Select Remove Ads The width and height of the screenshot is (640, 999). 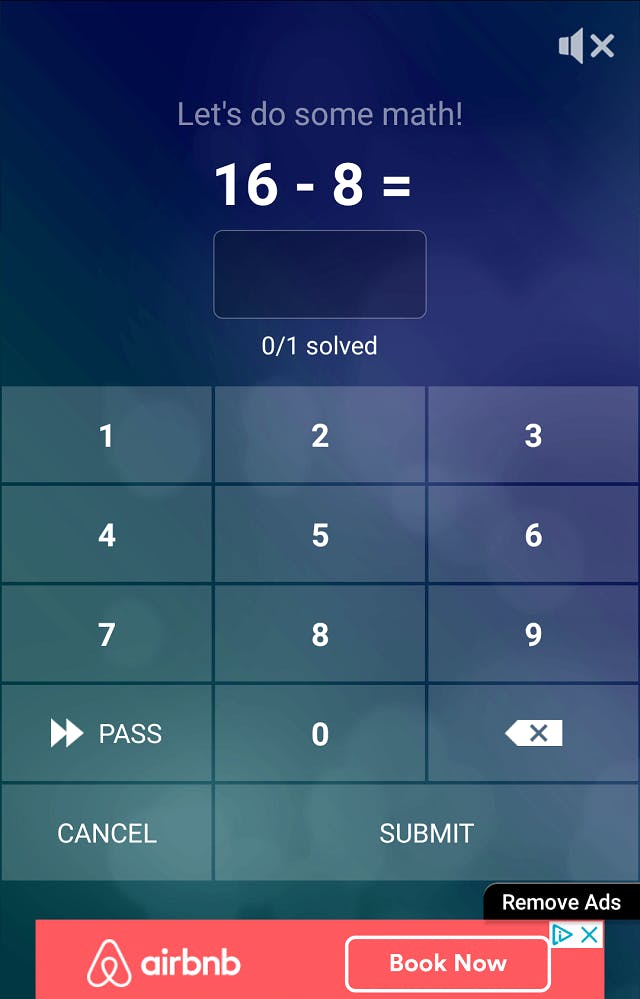pyautogui.click(x=561, y=902)
